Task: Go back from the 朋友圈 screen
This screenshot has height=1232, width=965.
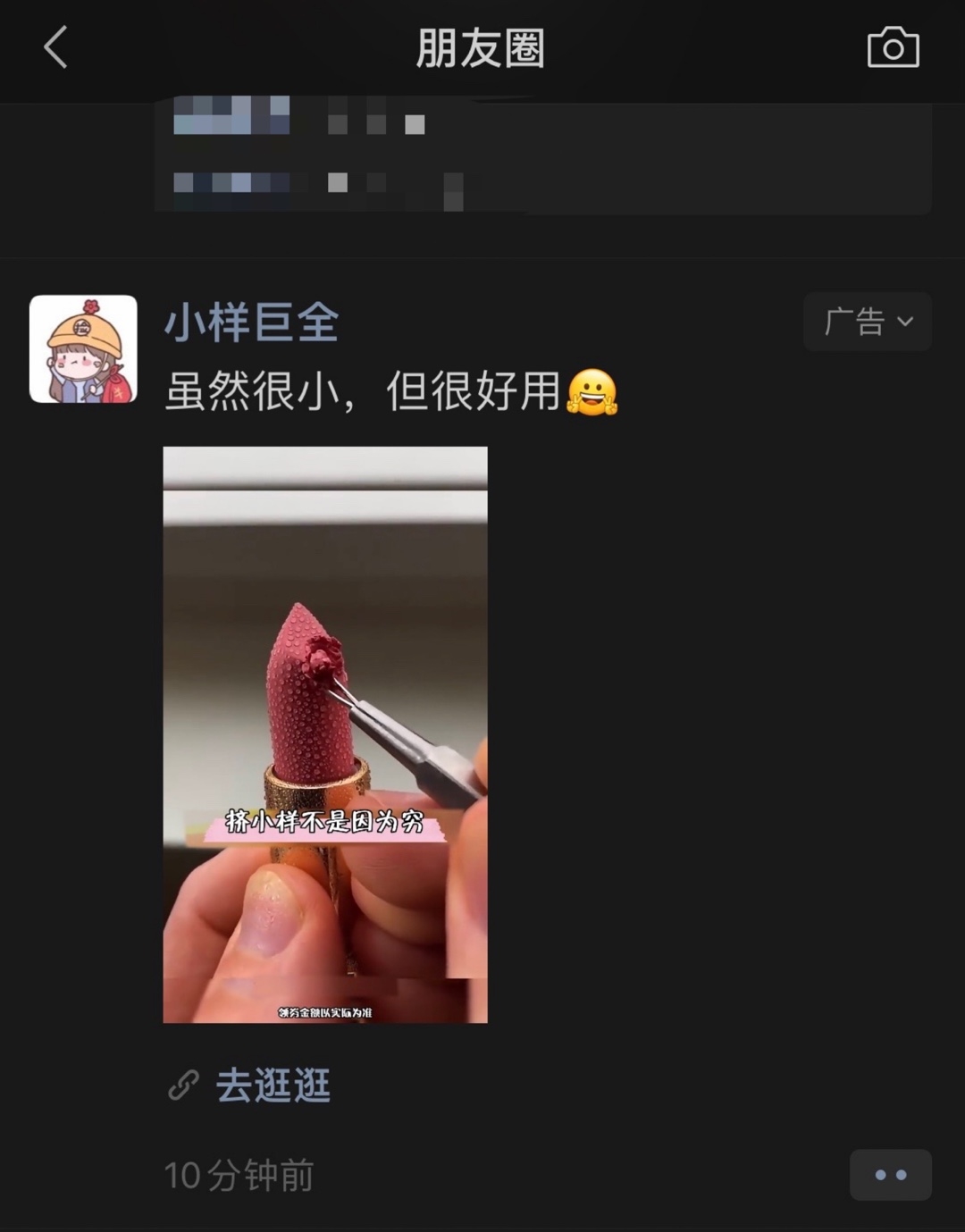Action: [x=55, y=47]
